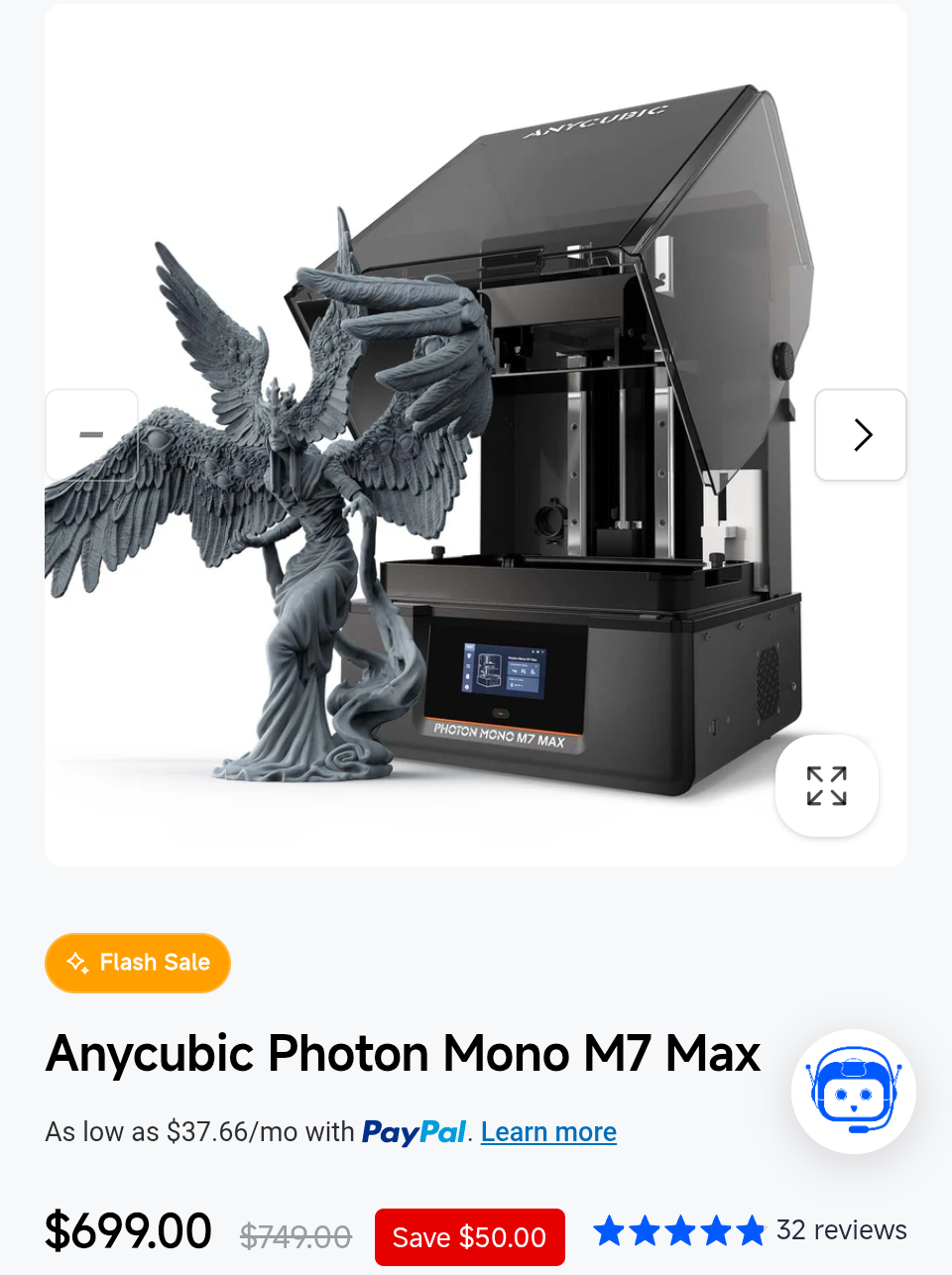The height and width of the screenshot is (1275, 952).
Task: Go to the previous product image
Action: (91, 435)
